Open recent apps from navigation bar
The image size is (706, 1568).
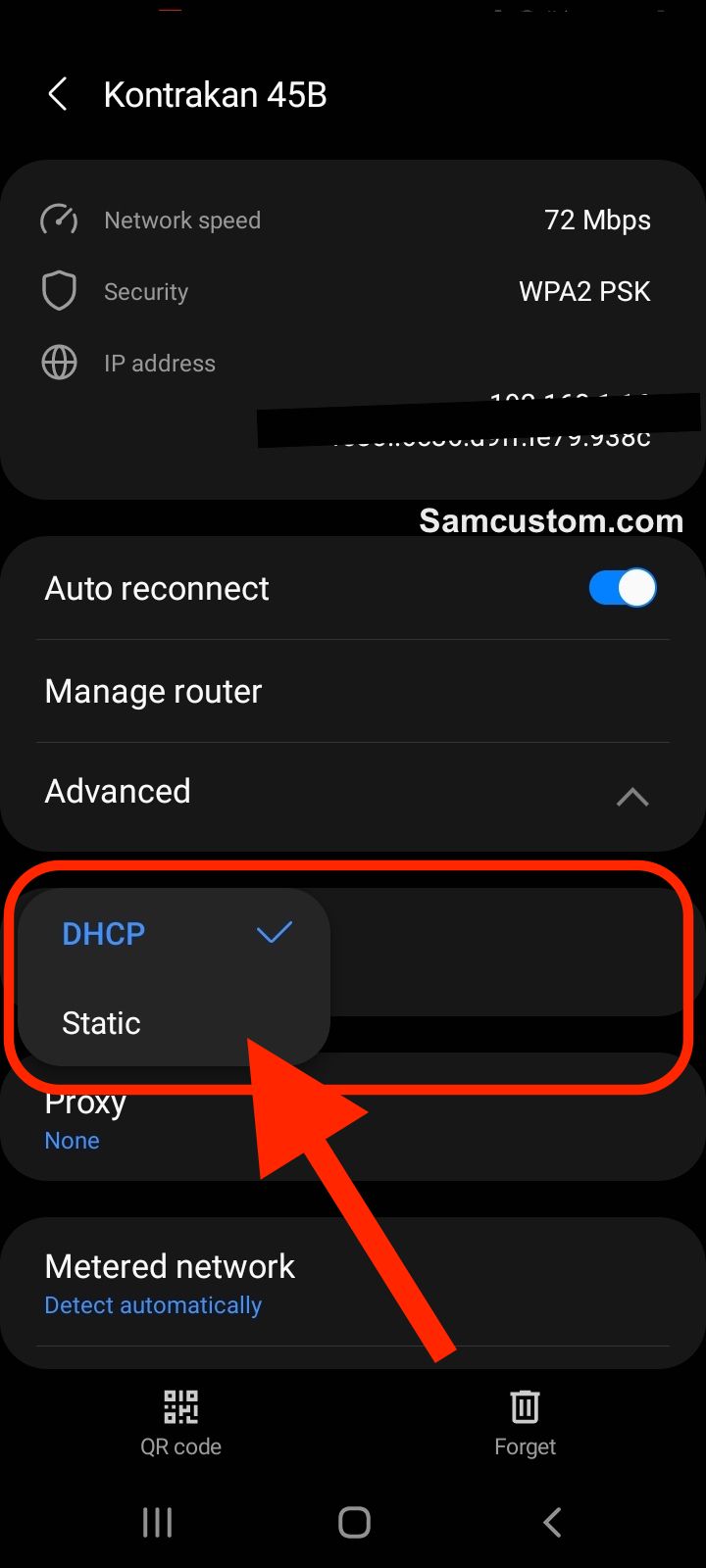tap(157, 1522)
